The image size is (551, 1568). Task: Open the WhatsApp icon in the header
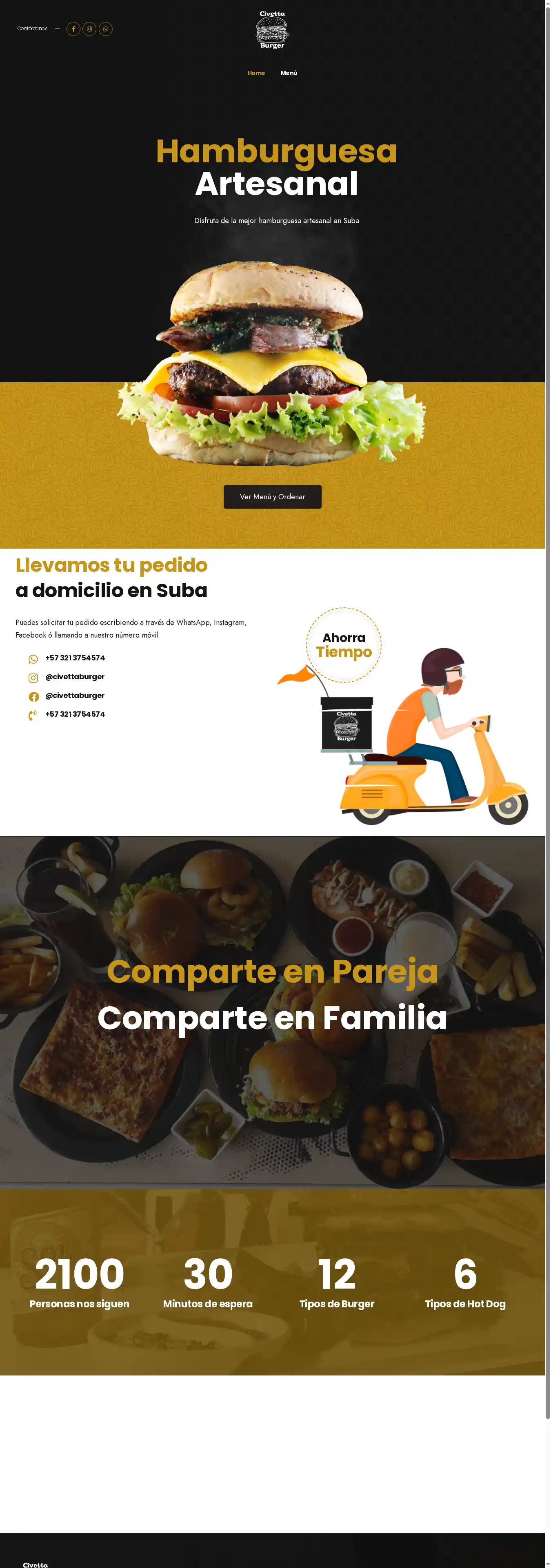pyautogui.click(x=105, y=29)
